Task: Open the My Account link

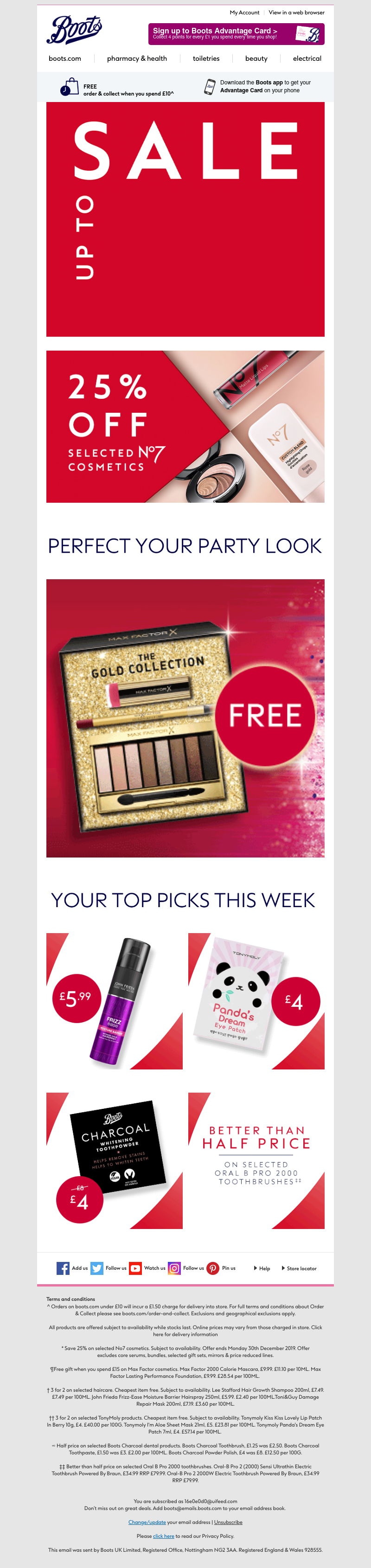Action: (244, 12)
